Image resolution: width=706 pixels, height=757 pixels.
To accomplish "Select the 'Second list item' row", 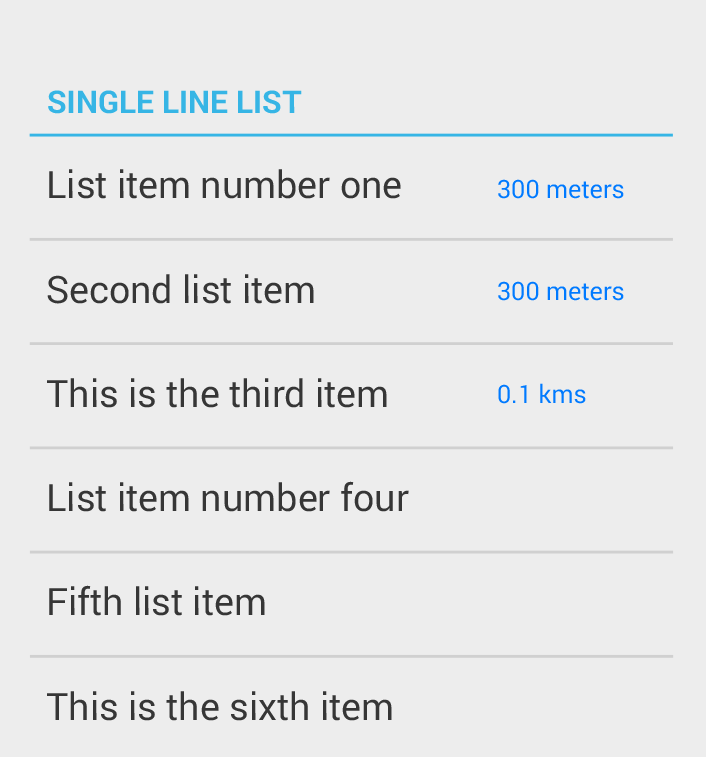I will coord(181,291).
